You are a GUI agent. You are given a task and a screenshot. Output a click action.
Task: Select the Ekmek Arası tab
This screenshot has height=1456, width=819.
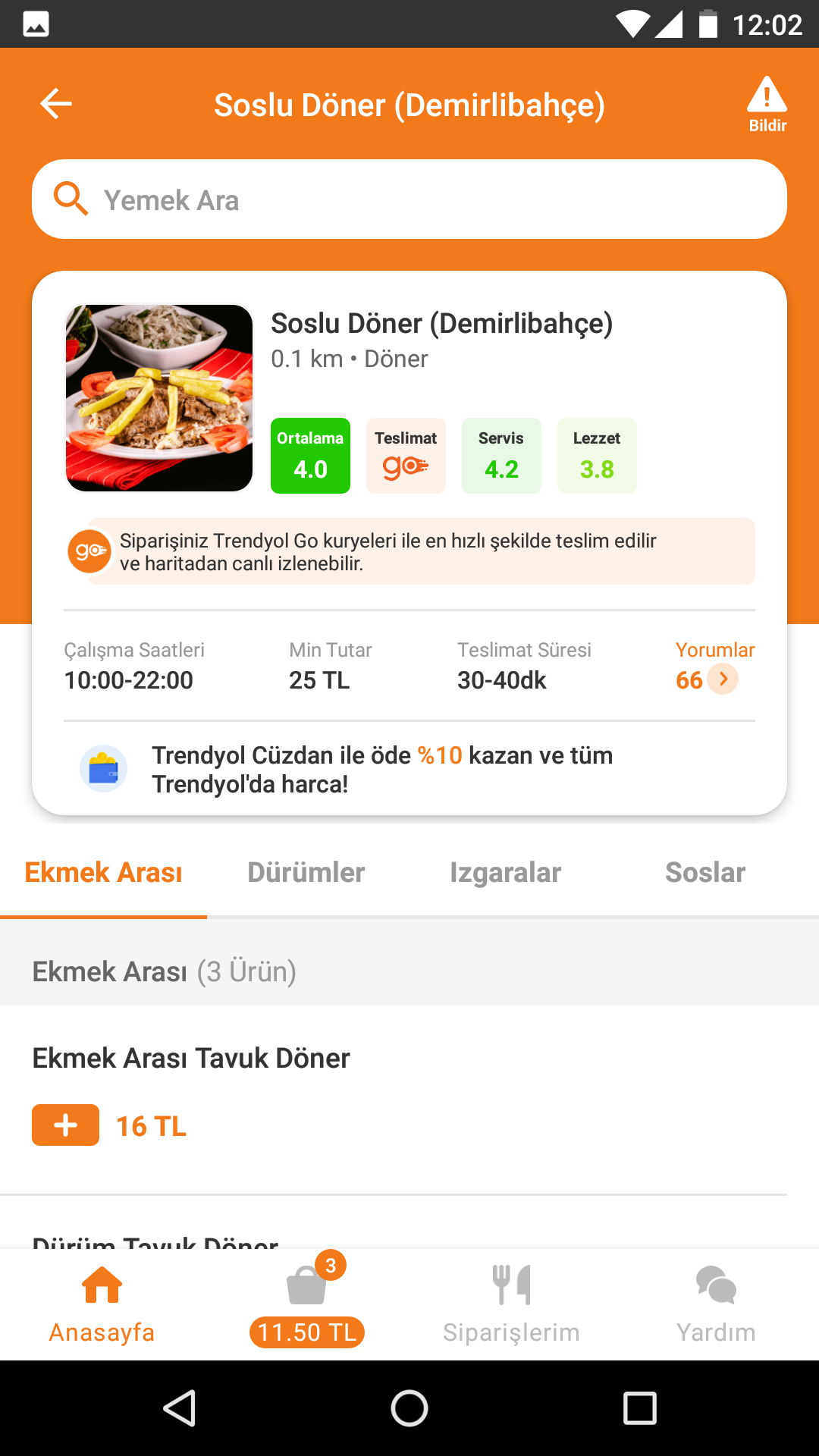pos(103,872)
